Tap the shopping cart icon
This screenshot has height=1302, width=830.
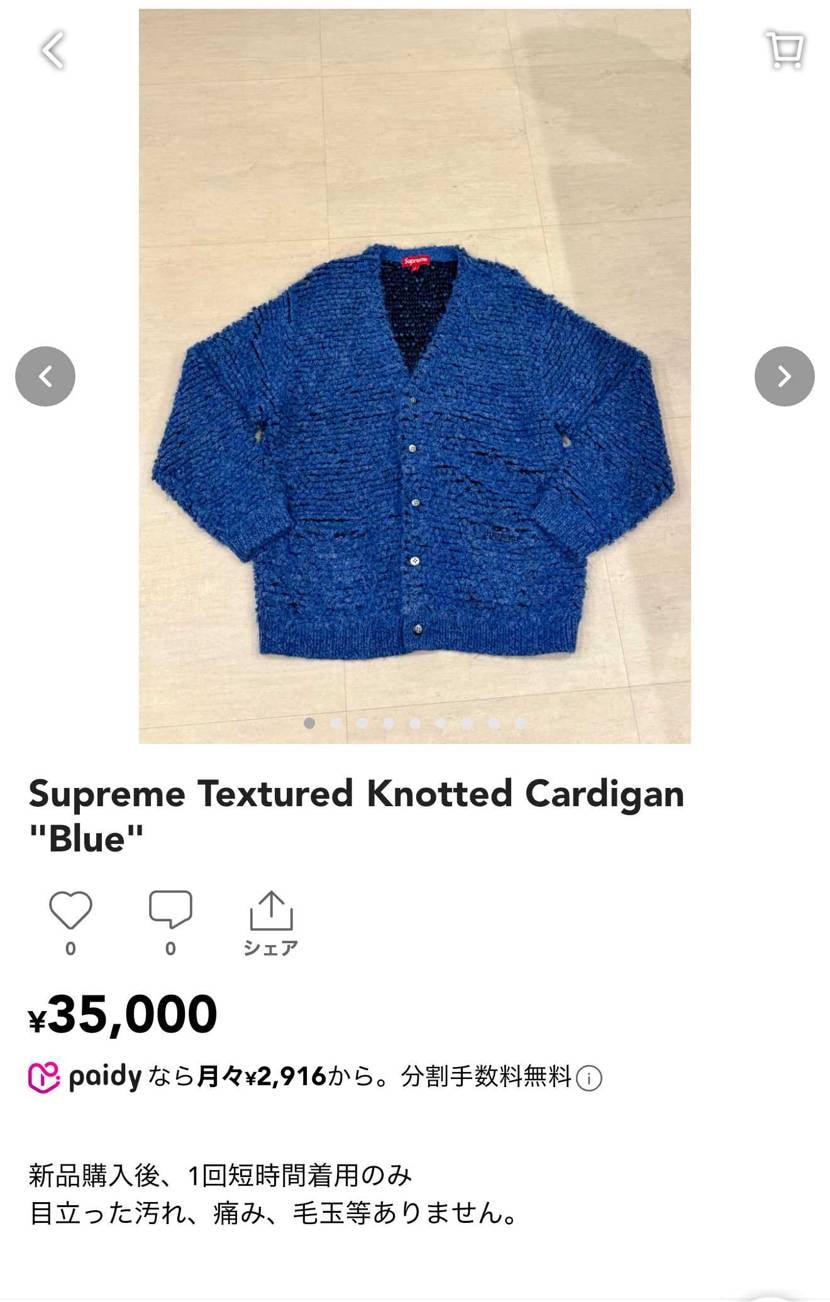(784, 50)
